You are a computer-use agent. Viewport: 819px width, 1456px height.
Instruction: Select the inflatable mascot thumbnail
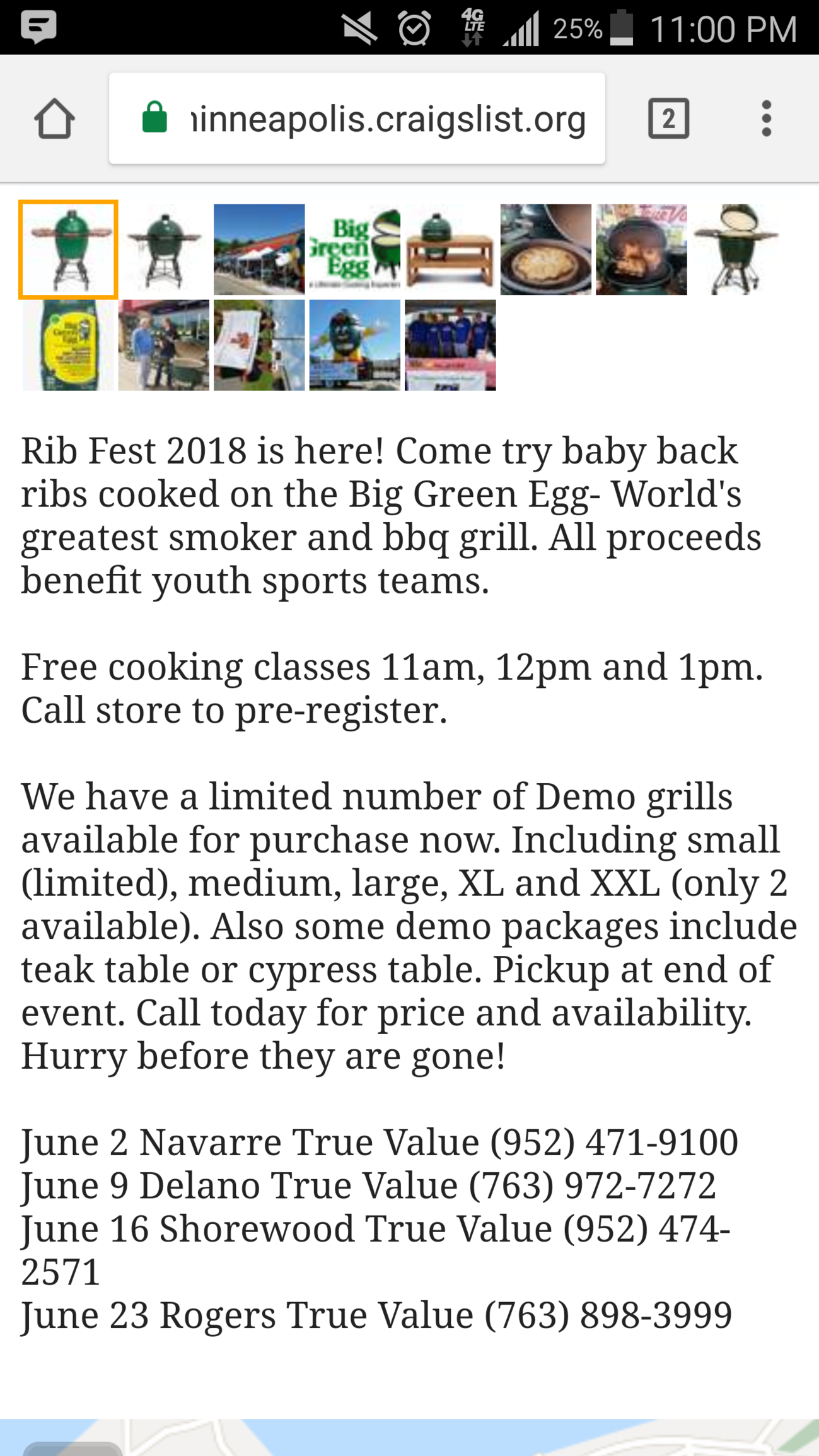point(355,345)
